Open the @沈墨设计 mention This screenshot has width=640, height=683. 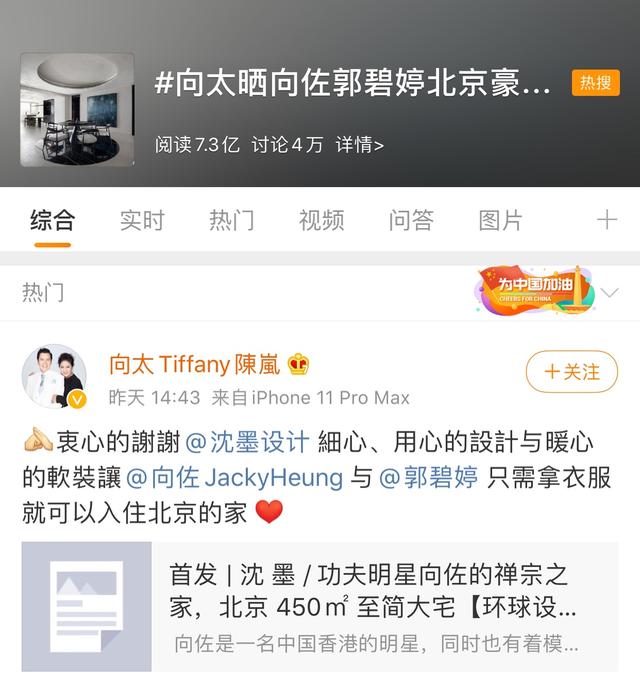[248, 442]
